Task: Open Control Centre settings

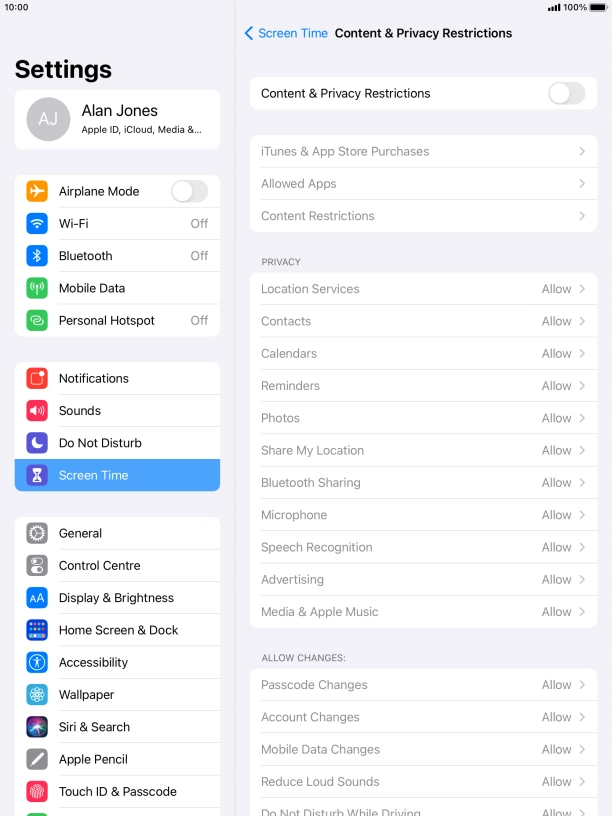Action: click(x=118, y=565)
